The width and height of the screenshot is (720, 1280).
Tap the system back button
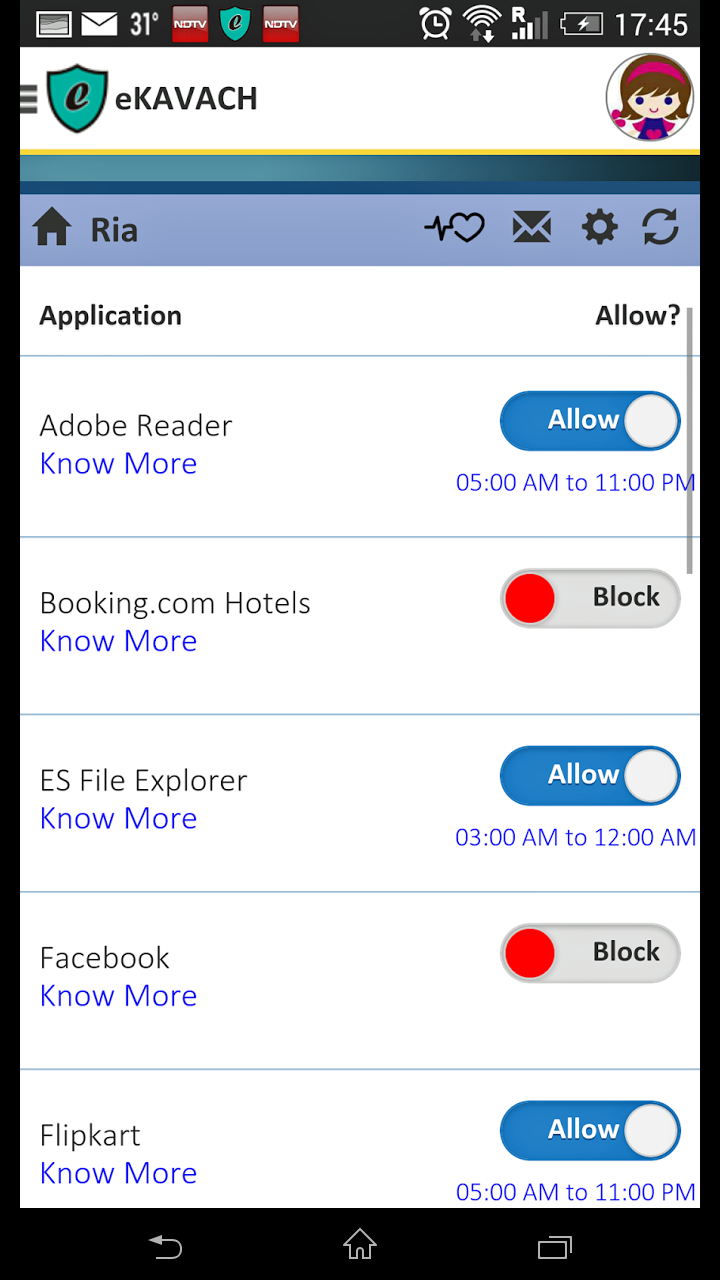click(166, 1246)
